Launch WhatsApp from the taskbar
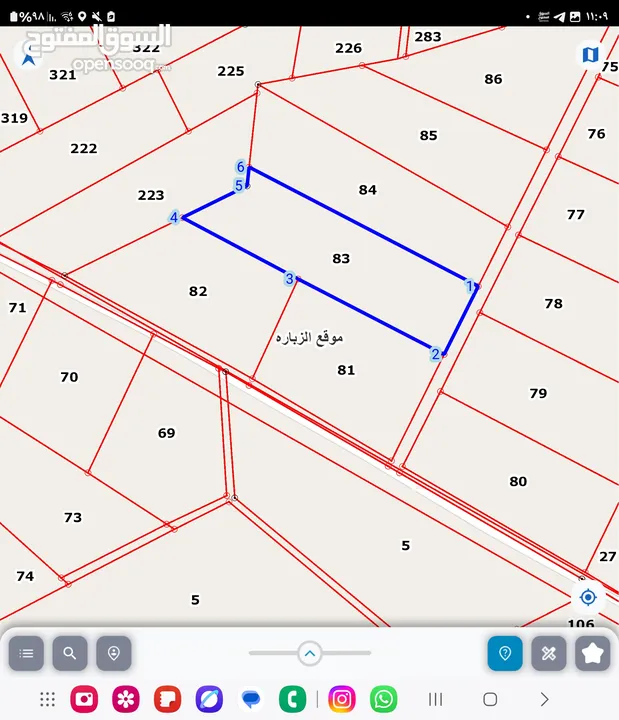This screenshot has width=619, height=720. (x=383, y=699)
